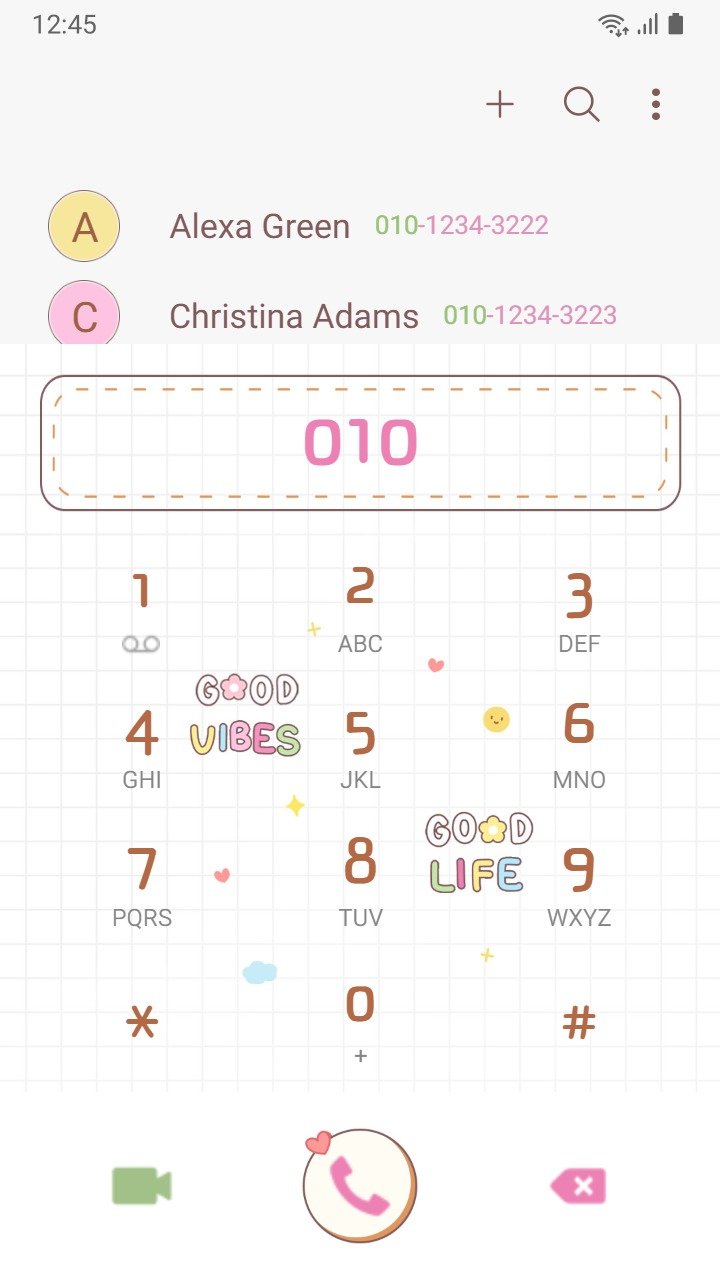Start a video call with the camera icon
Image resolution: width=720 pixels, height=1280 pixels.
pyautogui.click(x=142, y=1187)
